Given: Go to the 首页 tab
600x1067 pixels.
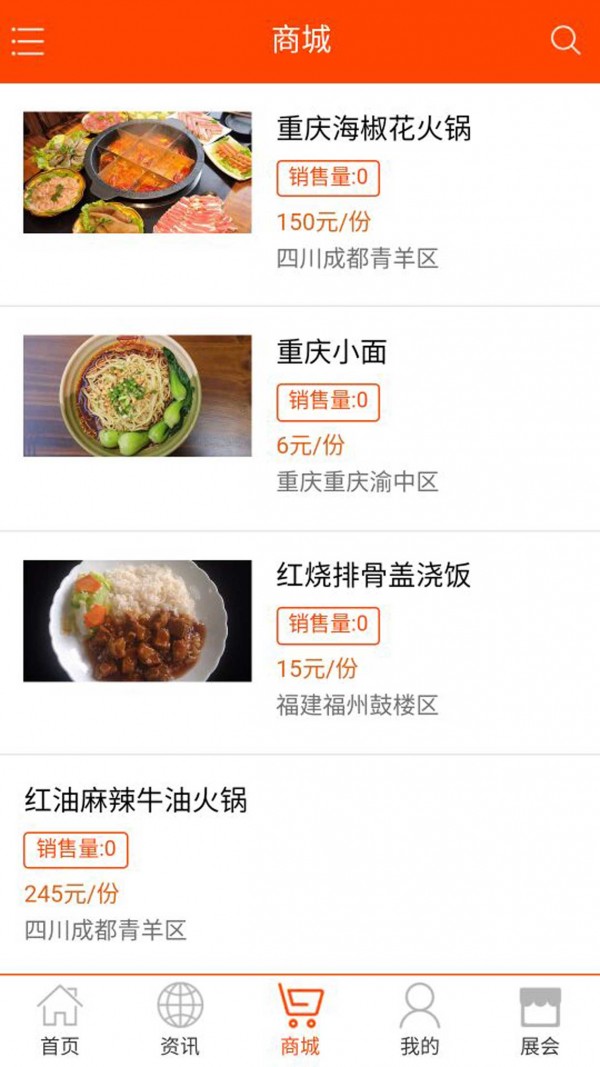Looking at the screenshot, I should (x=60, y=1020).
